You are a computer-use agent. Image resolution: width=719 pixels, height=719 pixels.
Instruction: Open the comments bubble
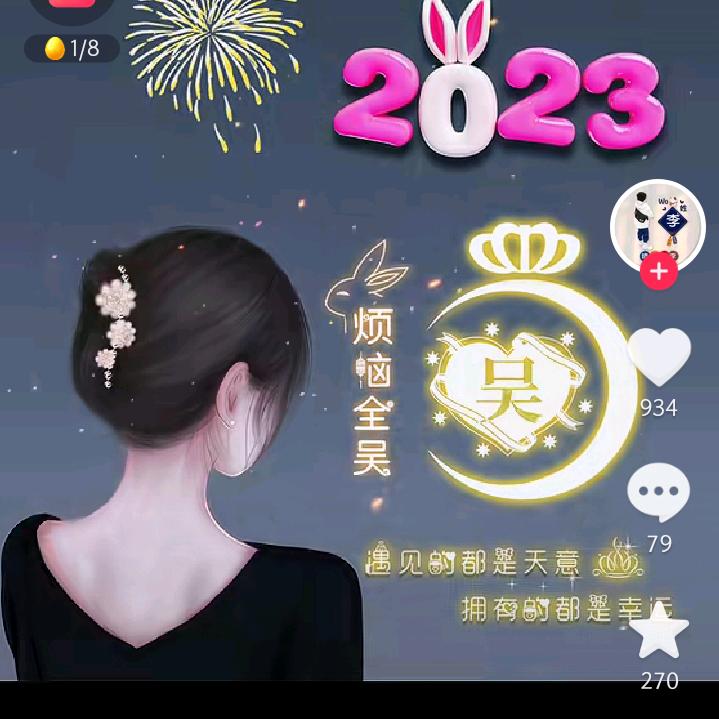658,492
